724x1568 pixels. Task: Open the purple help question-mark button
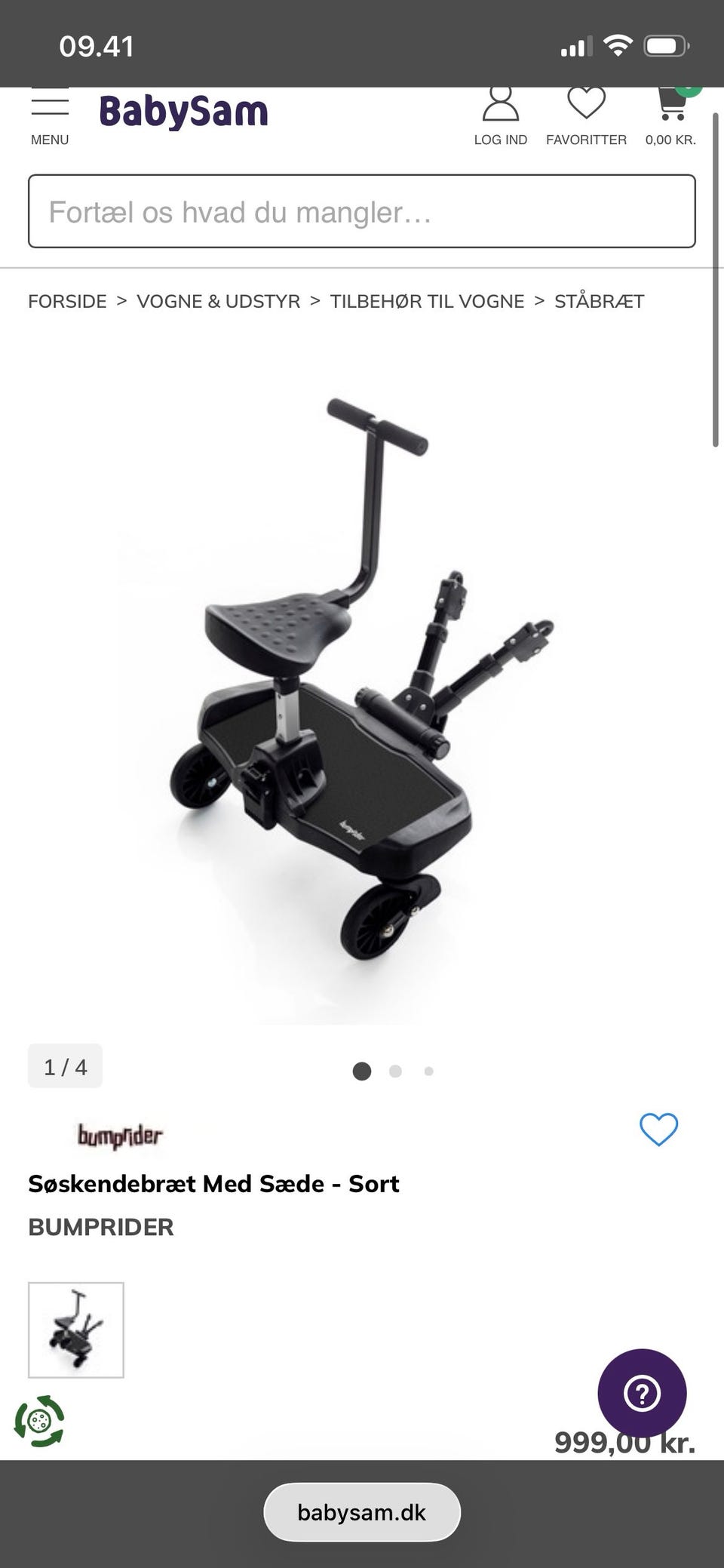(642, 1393)
